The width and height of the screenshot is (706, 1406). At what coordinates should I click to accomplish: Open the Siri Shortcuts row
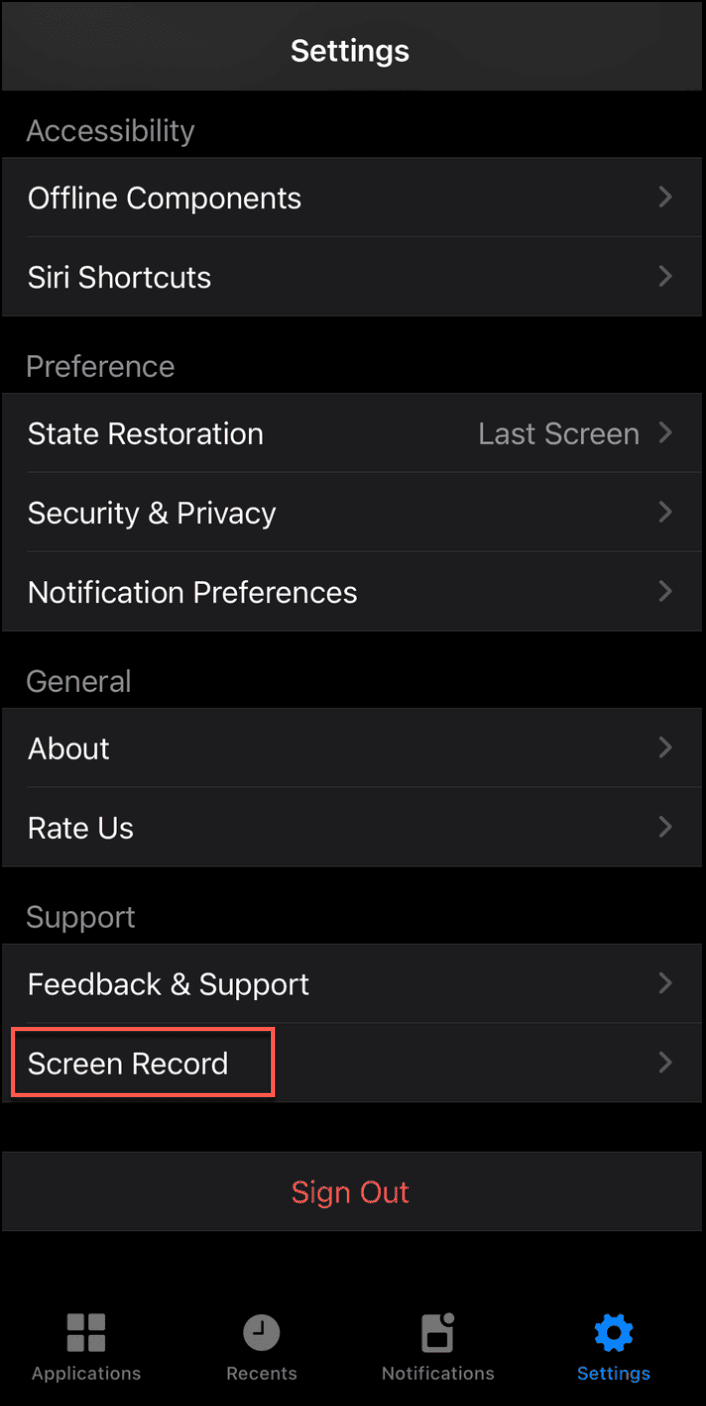350,277
